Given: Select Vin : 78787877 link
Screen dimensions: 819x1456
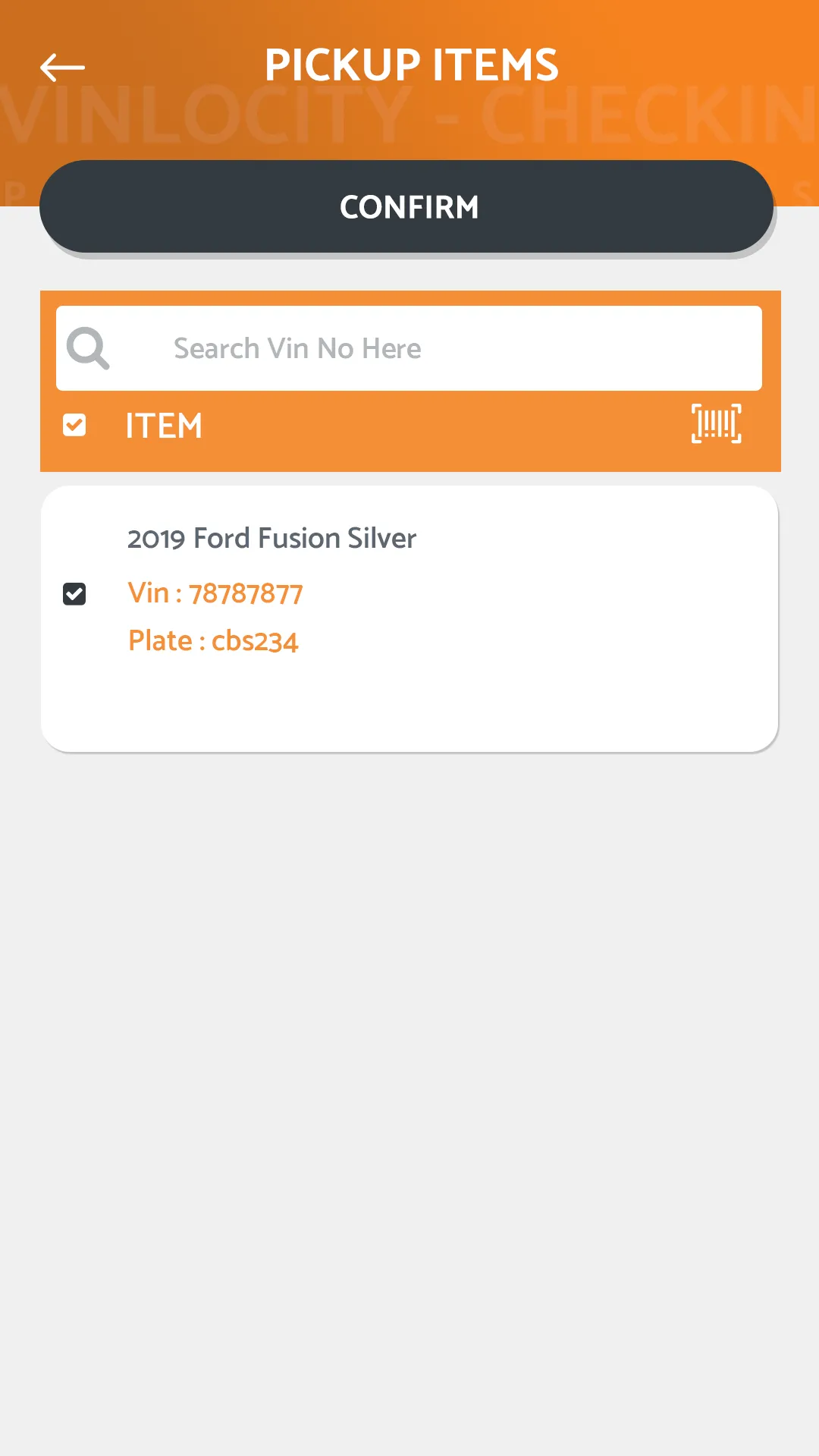Looking at the screenshot, I should [x=215, y=593].
